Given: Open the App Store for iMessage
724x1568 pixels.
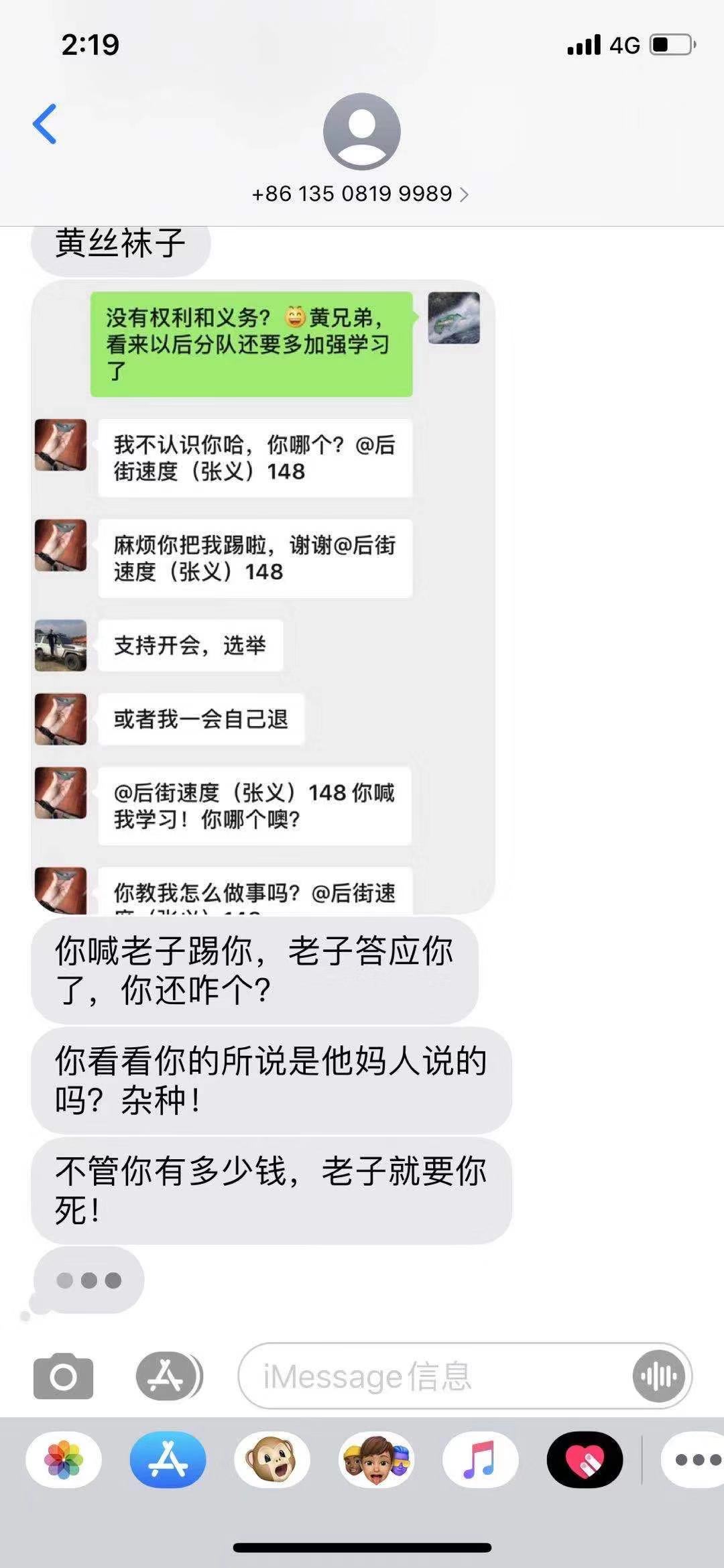Looking at the screenshot, I should [x=168, y=1459].
